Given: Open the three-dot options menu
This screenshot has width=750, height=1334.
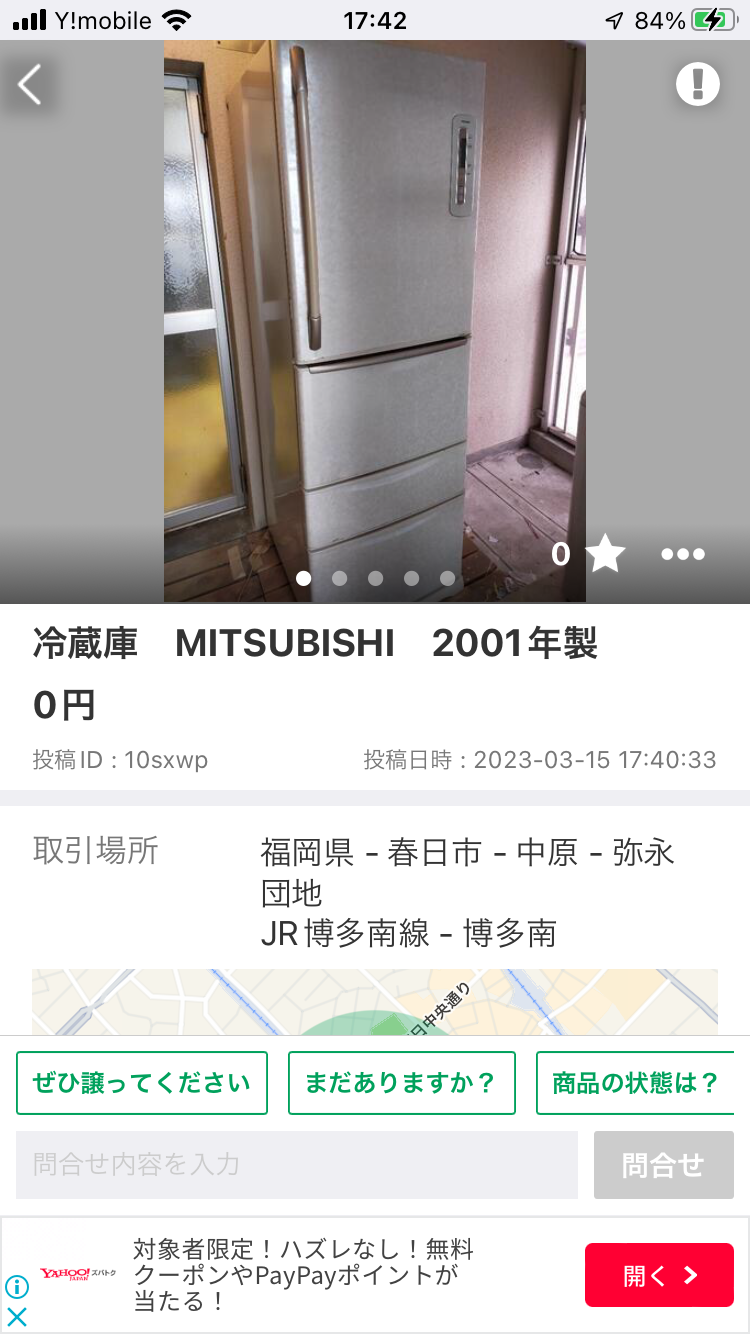Looking at the screenshot, I should pyautogui.click(x=683, y=553).
